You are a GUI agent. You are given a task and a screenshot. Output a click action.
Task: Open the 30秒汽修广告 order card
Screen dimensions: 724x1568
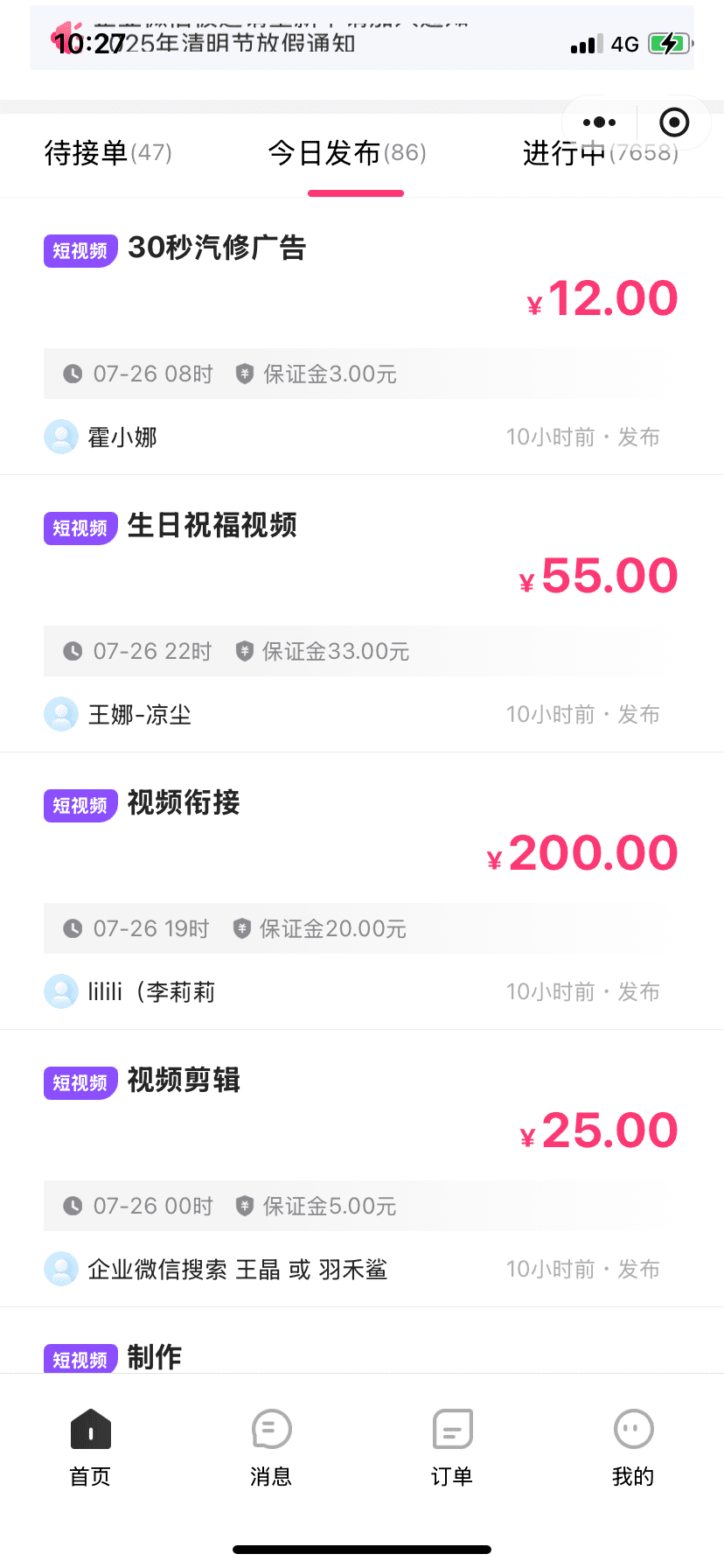(362, 337)
